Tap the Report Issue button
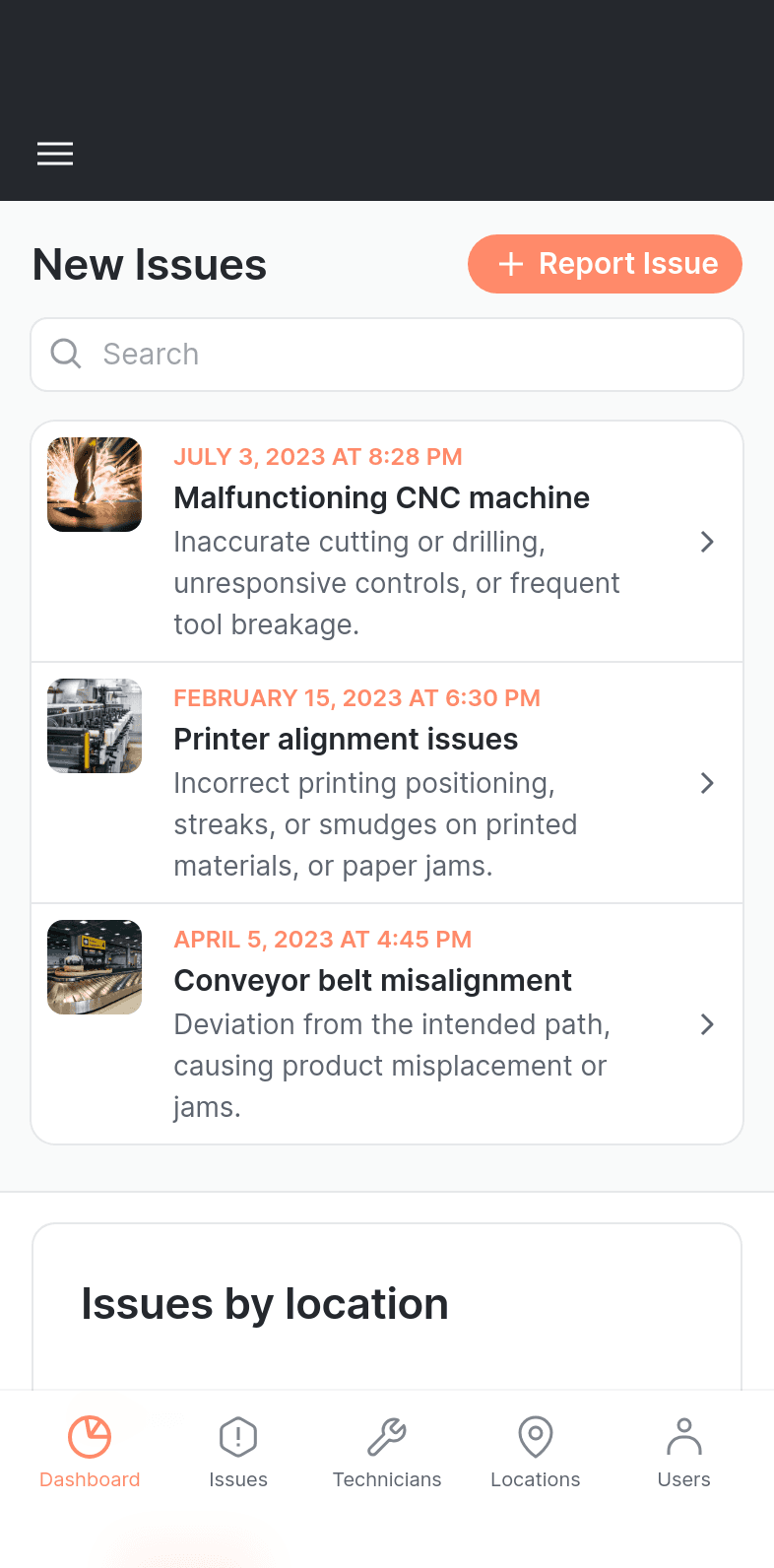Screen dimensions: 774x1568 605,264
